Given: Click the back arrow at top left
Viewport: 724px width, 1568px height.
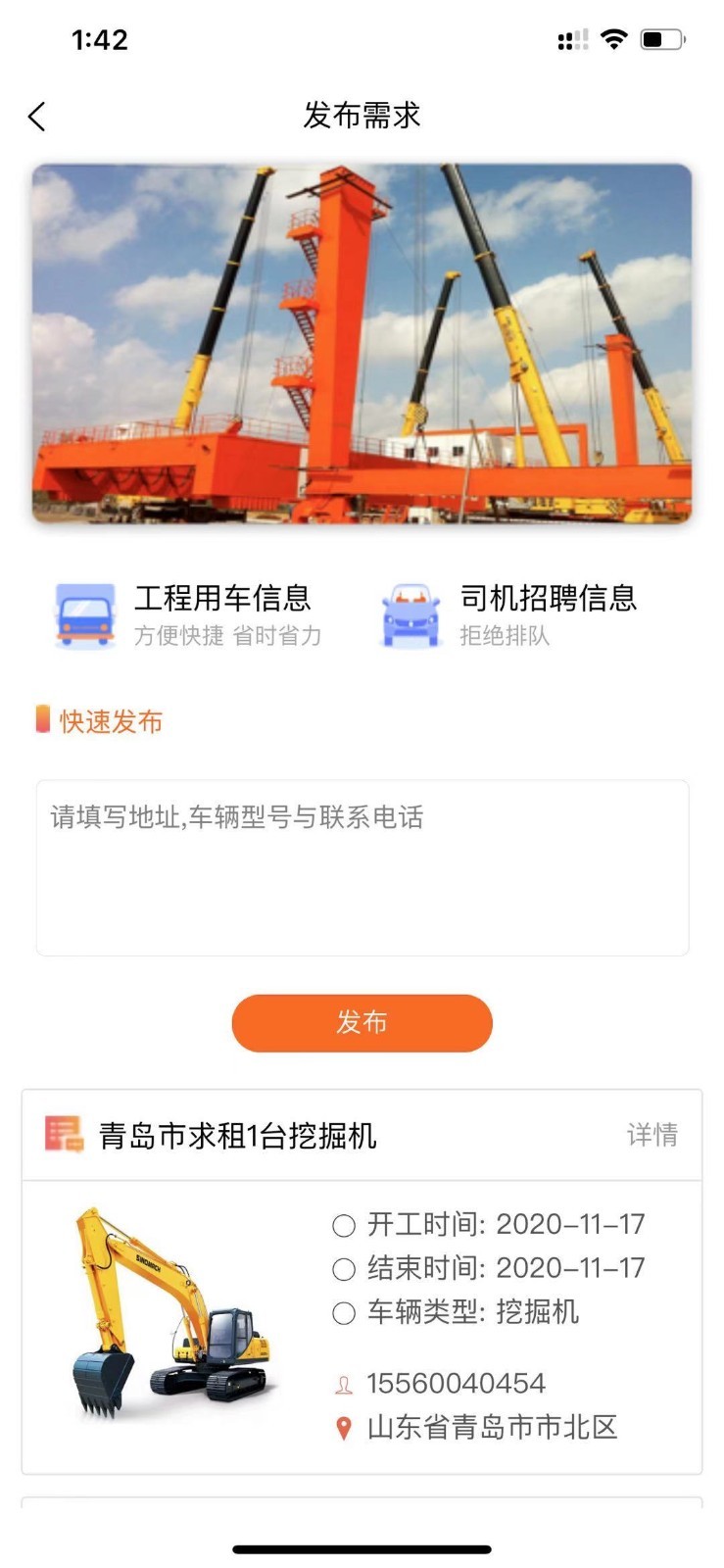Looking at the screenshot, I should 37,115.
